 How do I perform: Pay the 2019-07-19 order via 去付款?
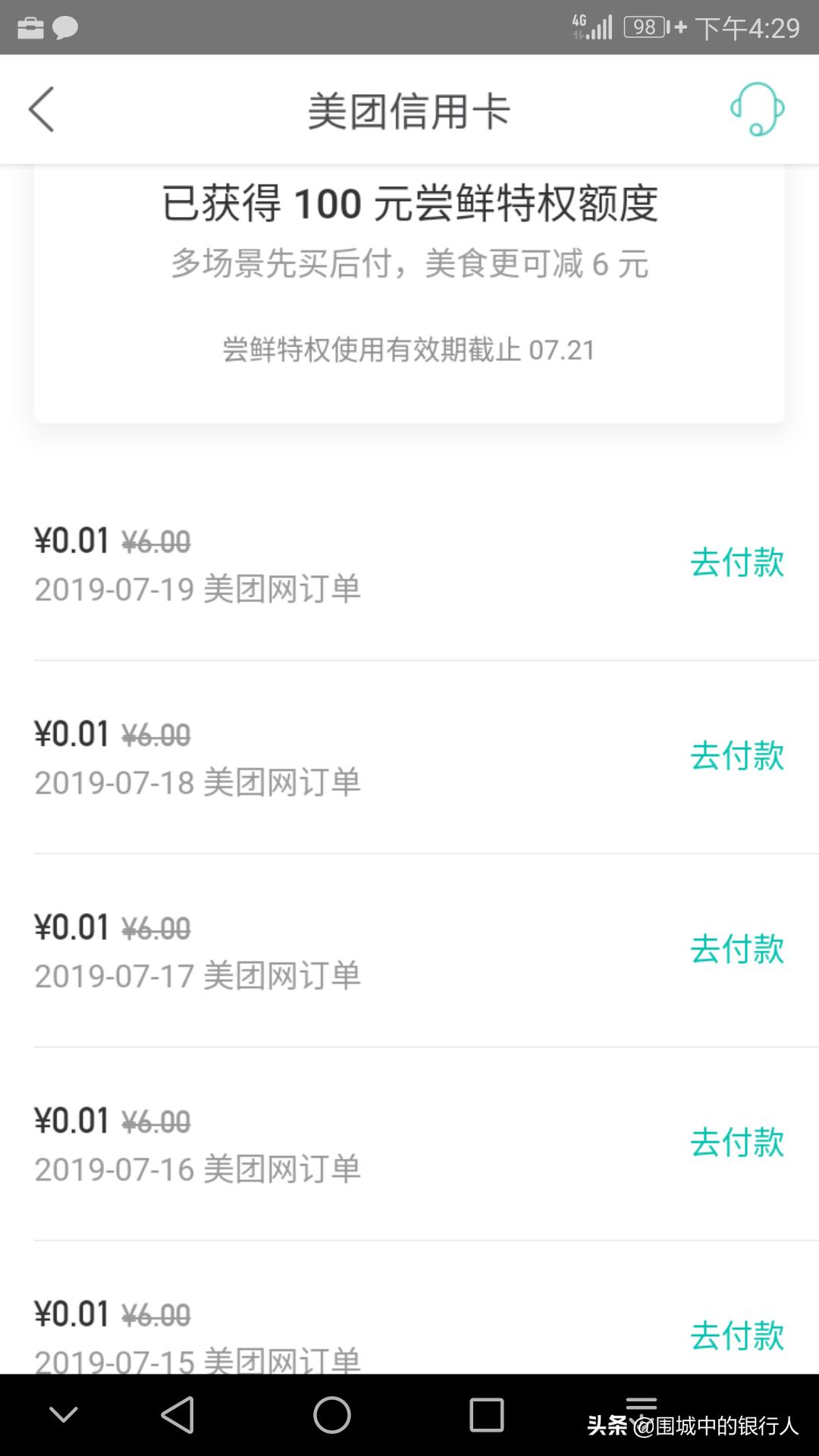[x=736, y=564]
